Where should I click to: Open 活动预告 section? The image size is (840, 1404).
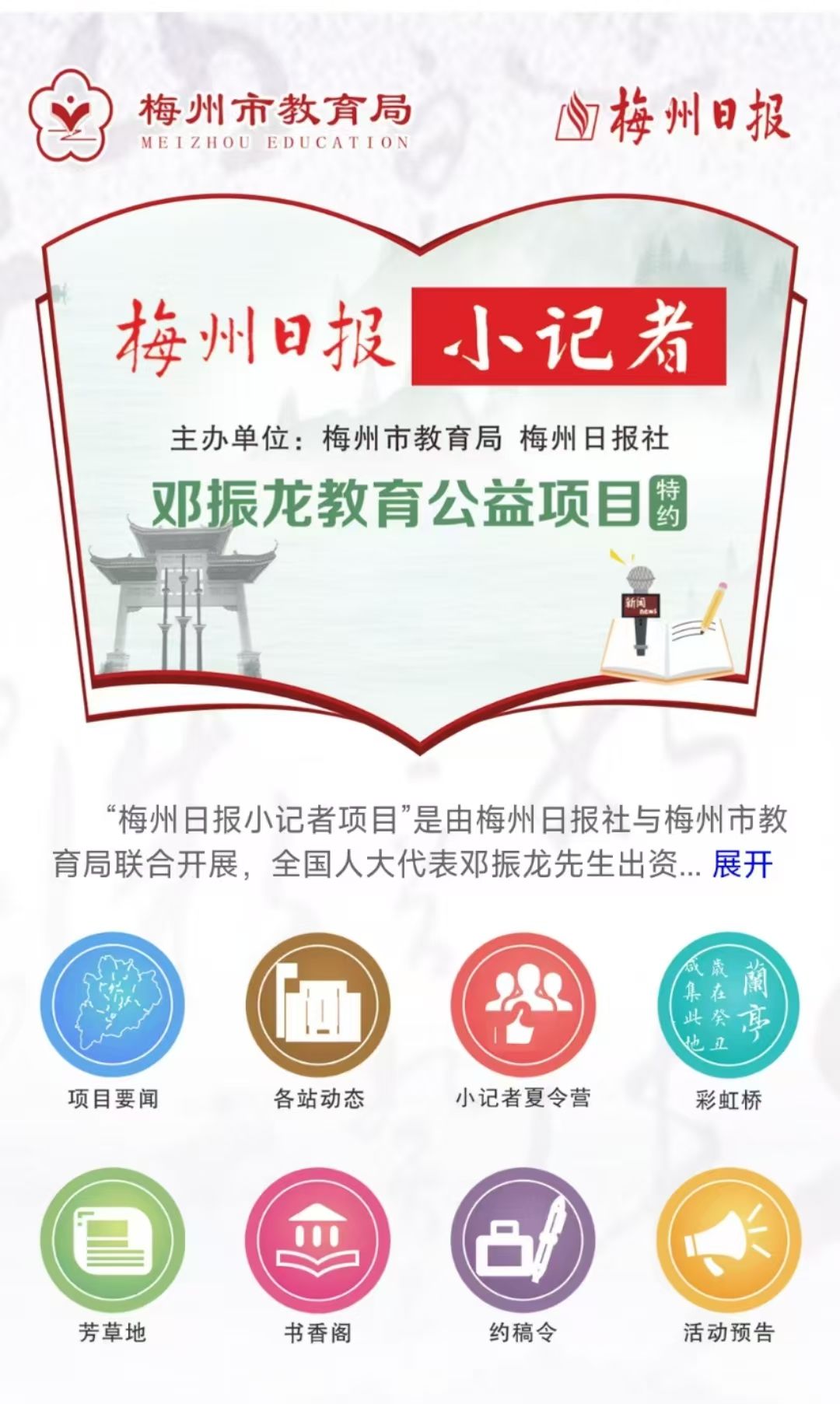[729, 1240]
